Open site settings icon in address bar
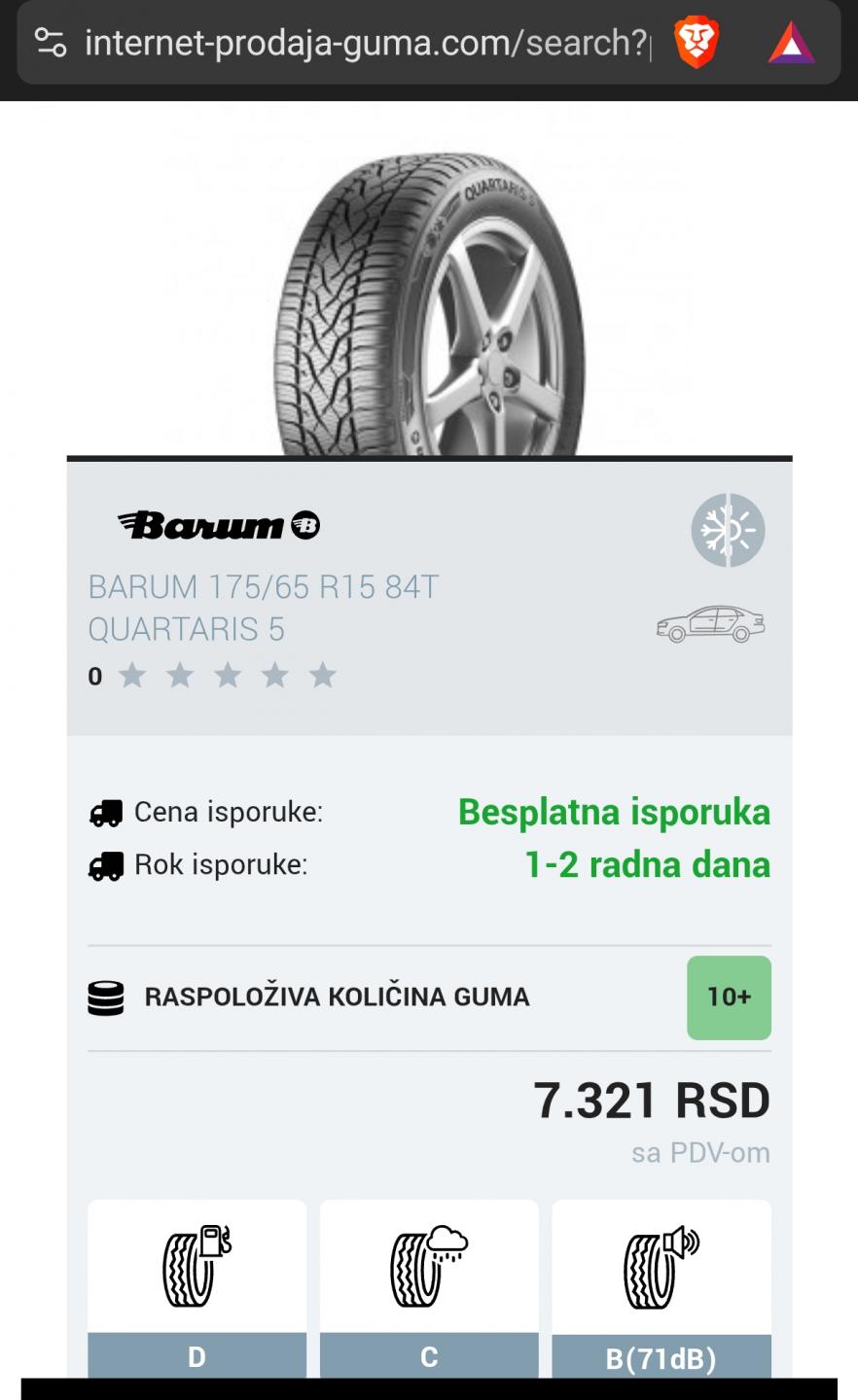Viewport: 858px width, 1400px height. 50,43
